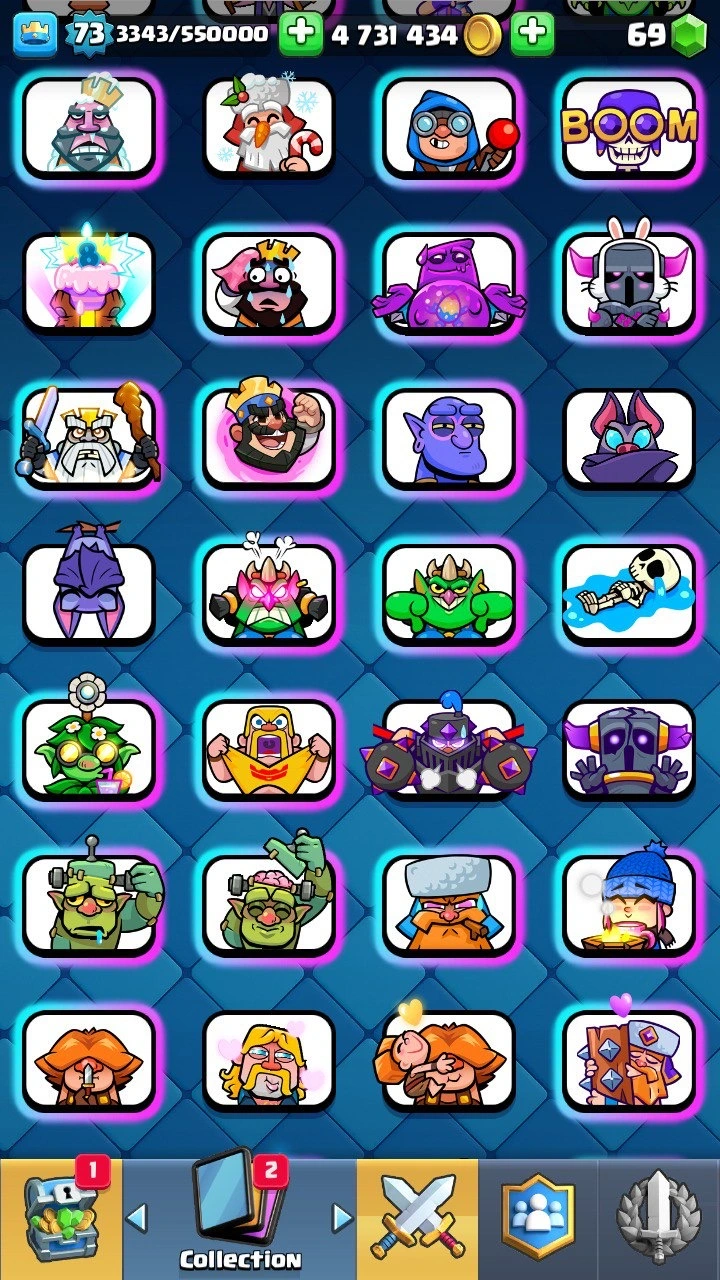Tap the right arrow next to Collection
This screenshot has width=720, height=1280.
[x=343, y=1217]
